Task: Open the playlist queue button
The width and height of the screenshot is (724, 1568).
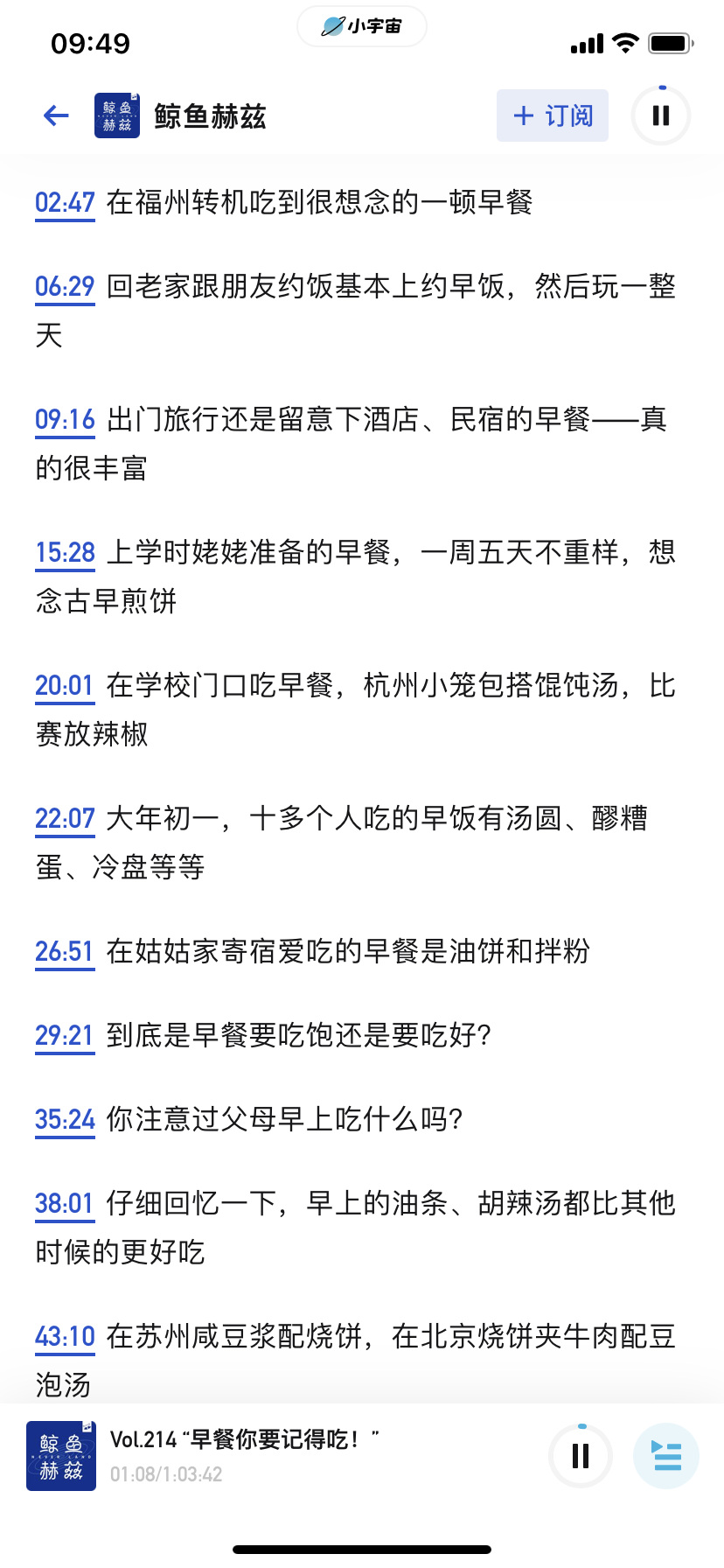Action: 666,1456
